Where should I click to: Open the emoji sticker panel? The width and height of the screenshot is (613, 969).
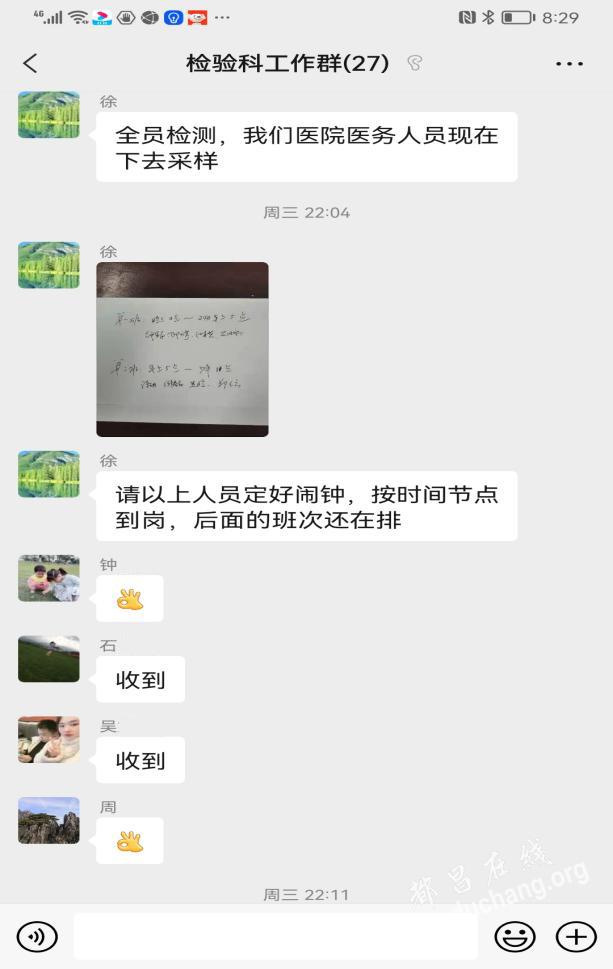coord(515,937)
